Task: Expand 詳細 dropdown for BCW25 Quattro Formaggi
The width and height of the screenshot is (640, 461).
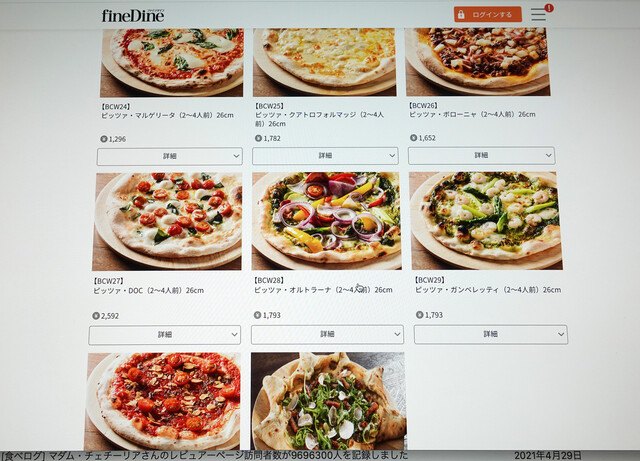Action: (325, 156)
